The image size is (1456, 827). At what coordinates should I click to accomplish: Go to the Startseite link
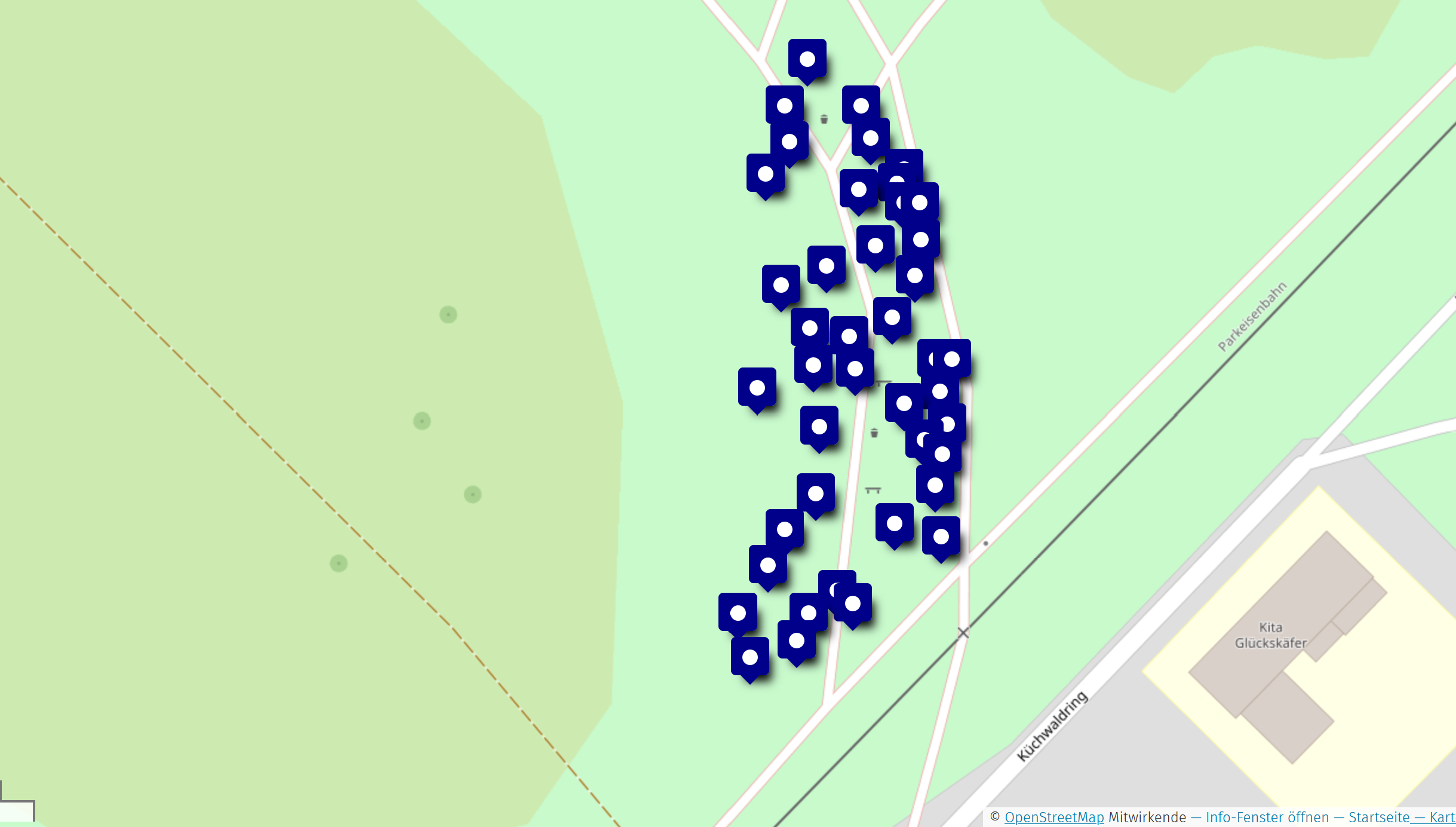[1378, 817]
